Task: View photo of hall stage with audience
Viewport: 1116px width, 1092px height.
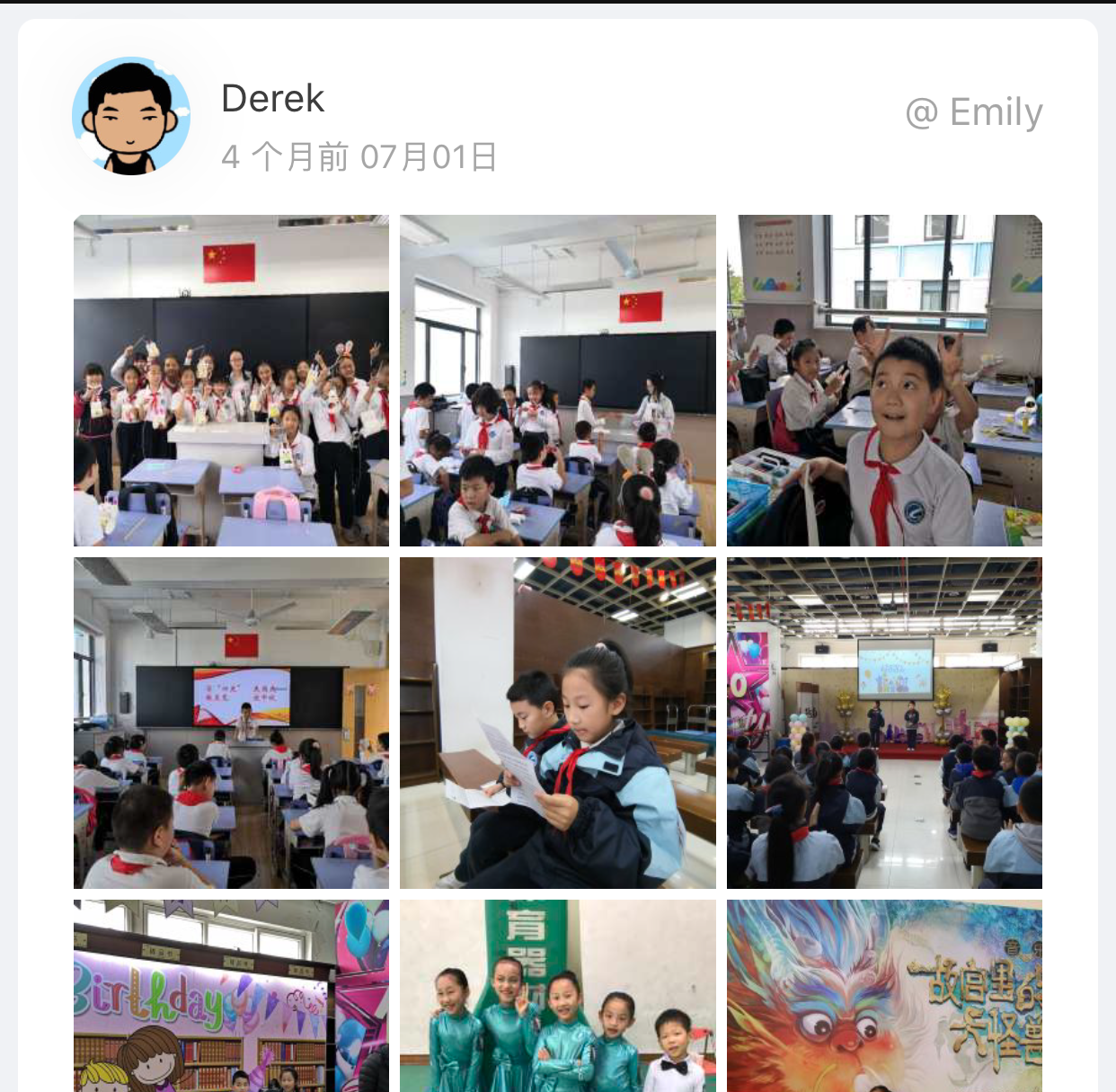Action: (x=884, y=723)
